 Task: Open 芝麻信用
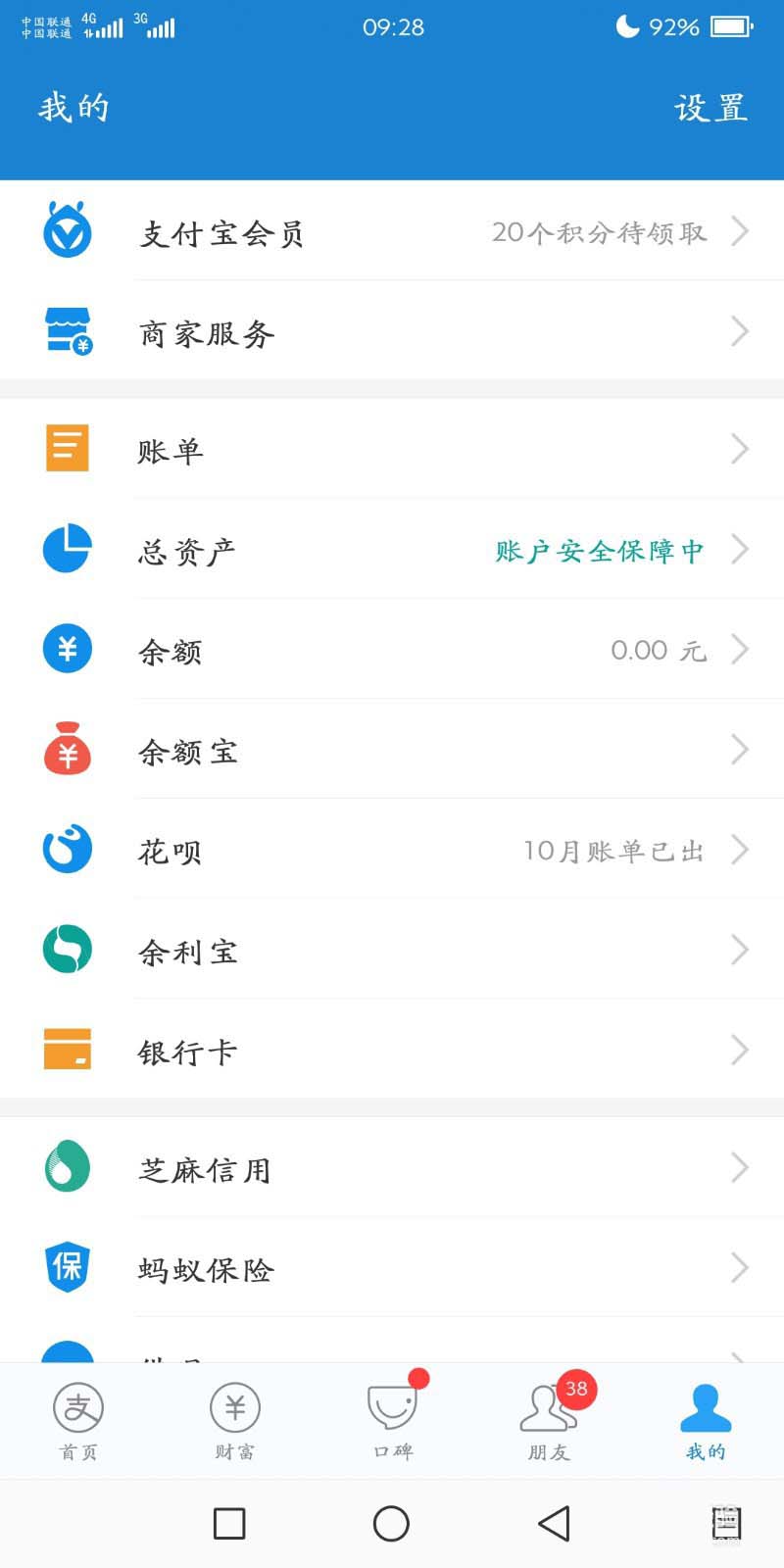click(x=392, y=1168)
